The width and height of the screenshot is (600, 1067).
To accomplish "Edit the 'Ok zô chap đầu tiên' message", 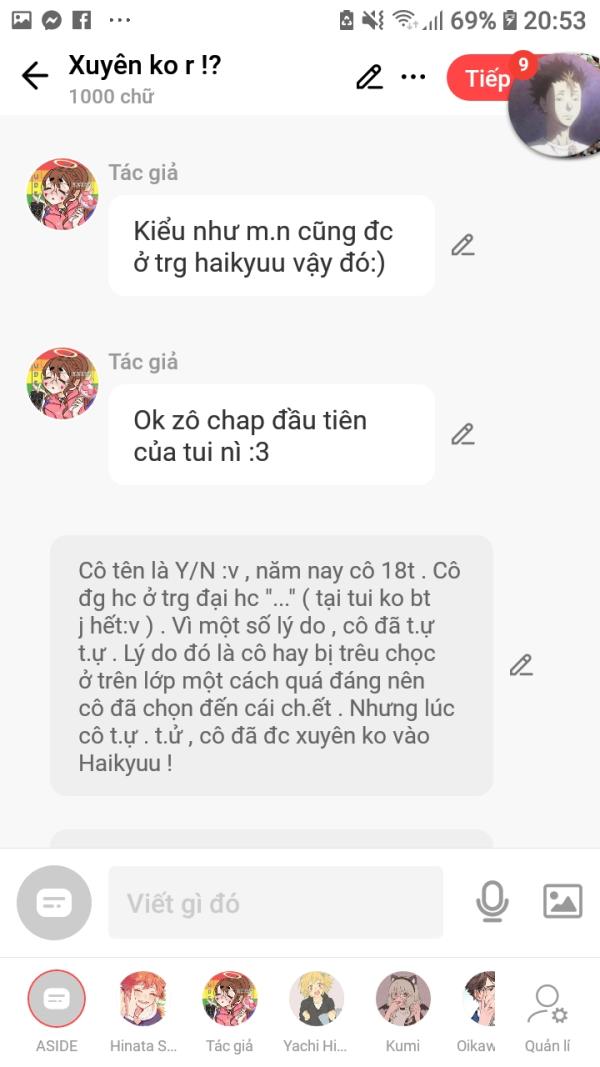I will coord(463,434).
